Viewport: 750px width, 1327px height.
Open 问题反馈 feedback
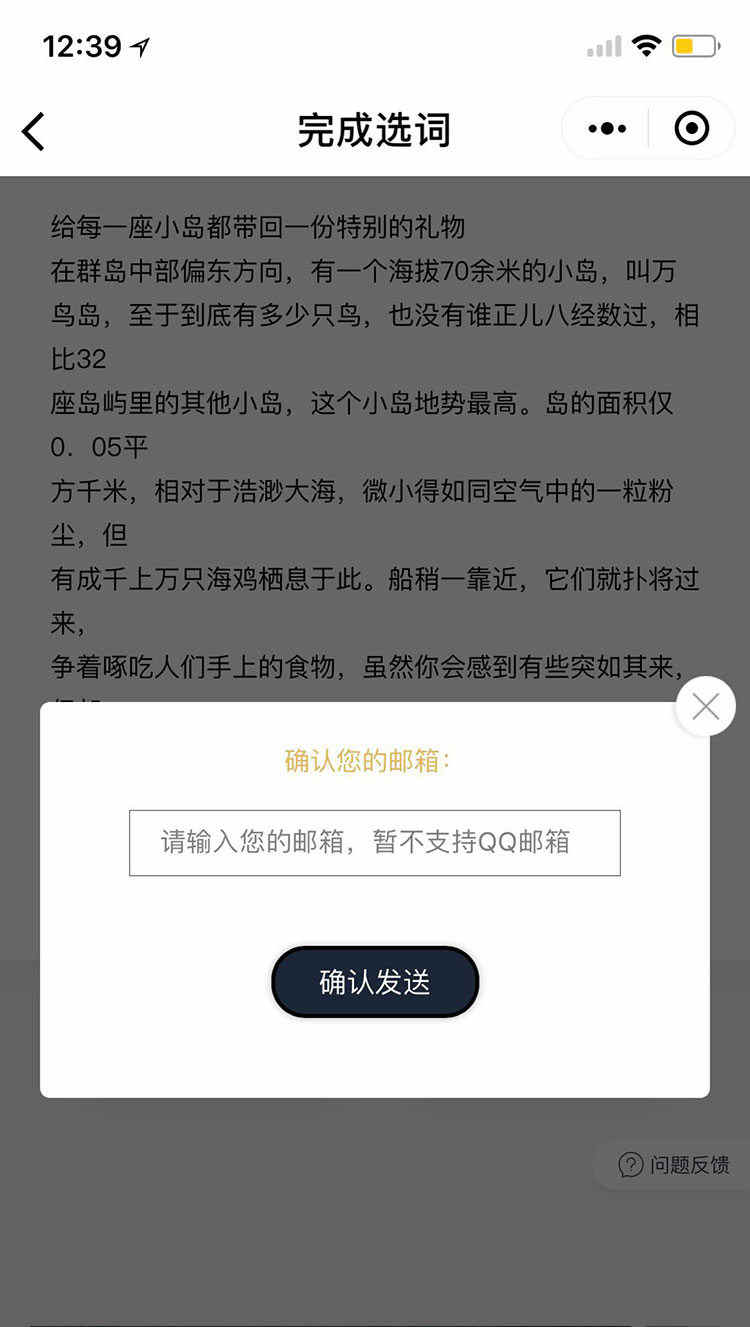point(674,1164)
